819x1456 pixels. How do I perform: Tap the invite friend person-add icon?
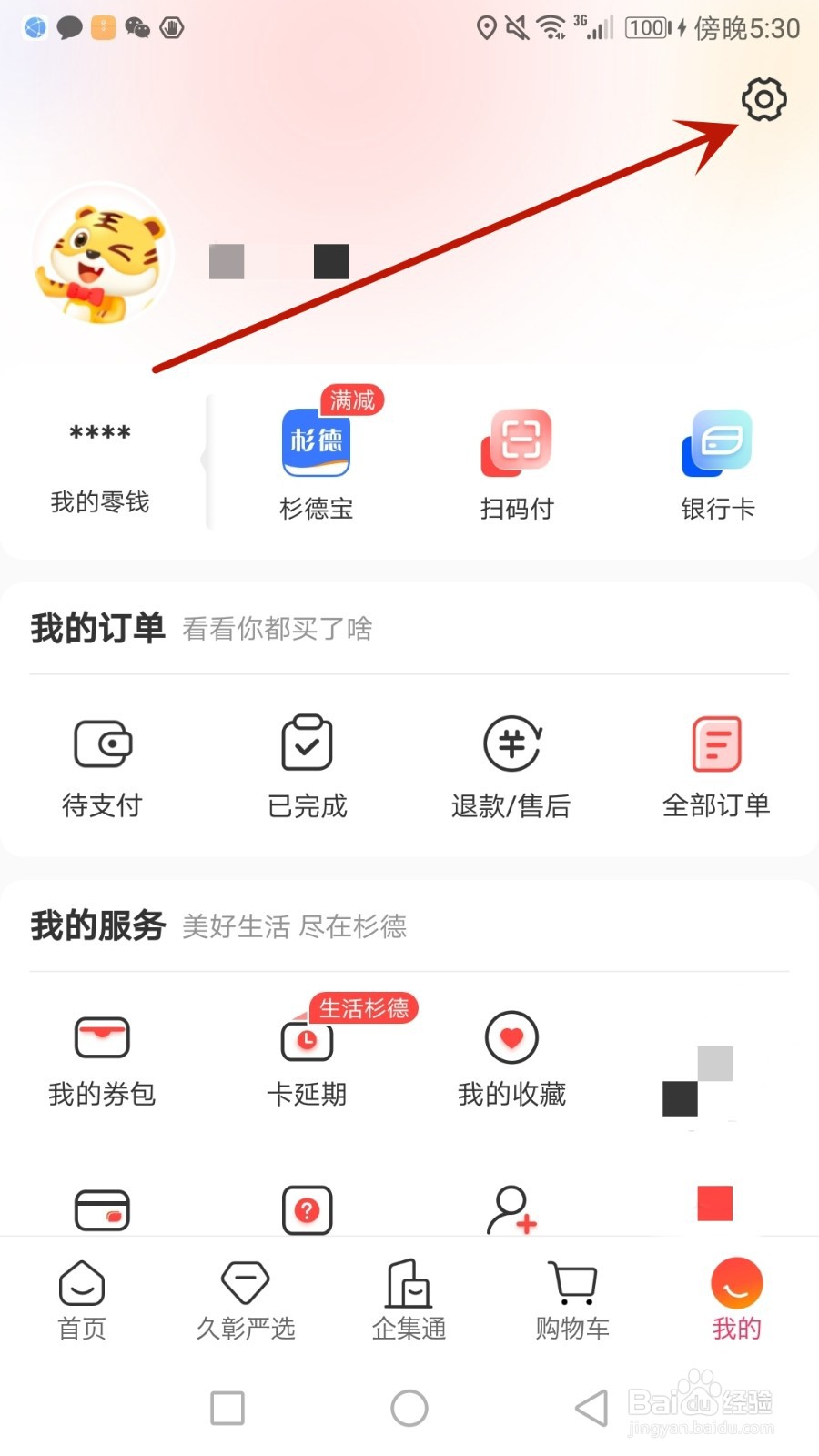tap(511, 1210)
